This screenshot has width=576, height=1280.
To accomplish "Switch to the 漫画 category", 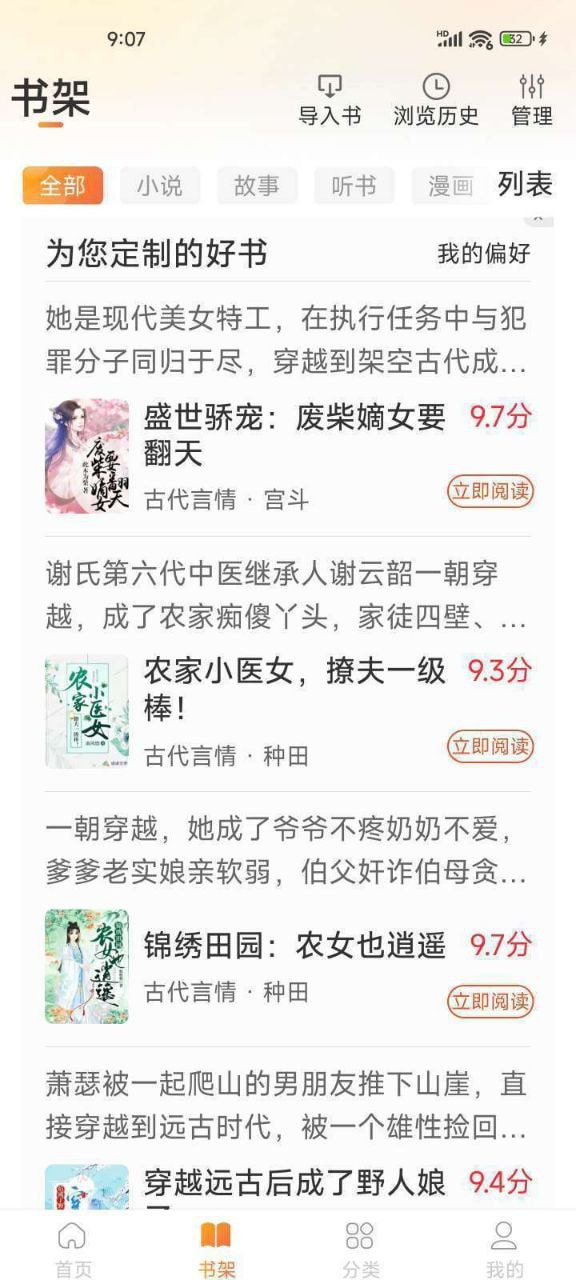I will (450, 186).
